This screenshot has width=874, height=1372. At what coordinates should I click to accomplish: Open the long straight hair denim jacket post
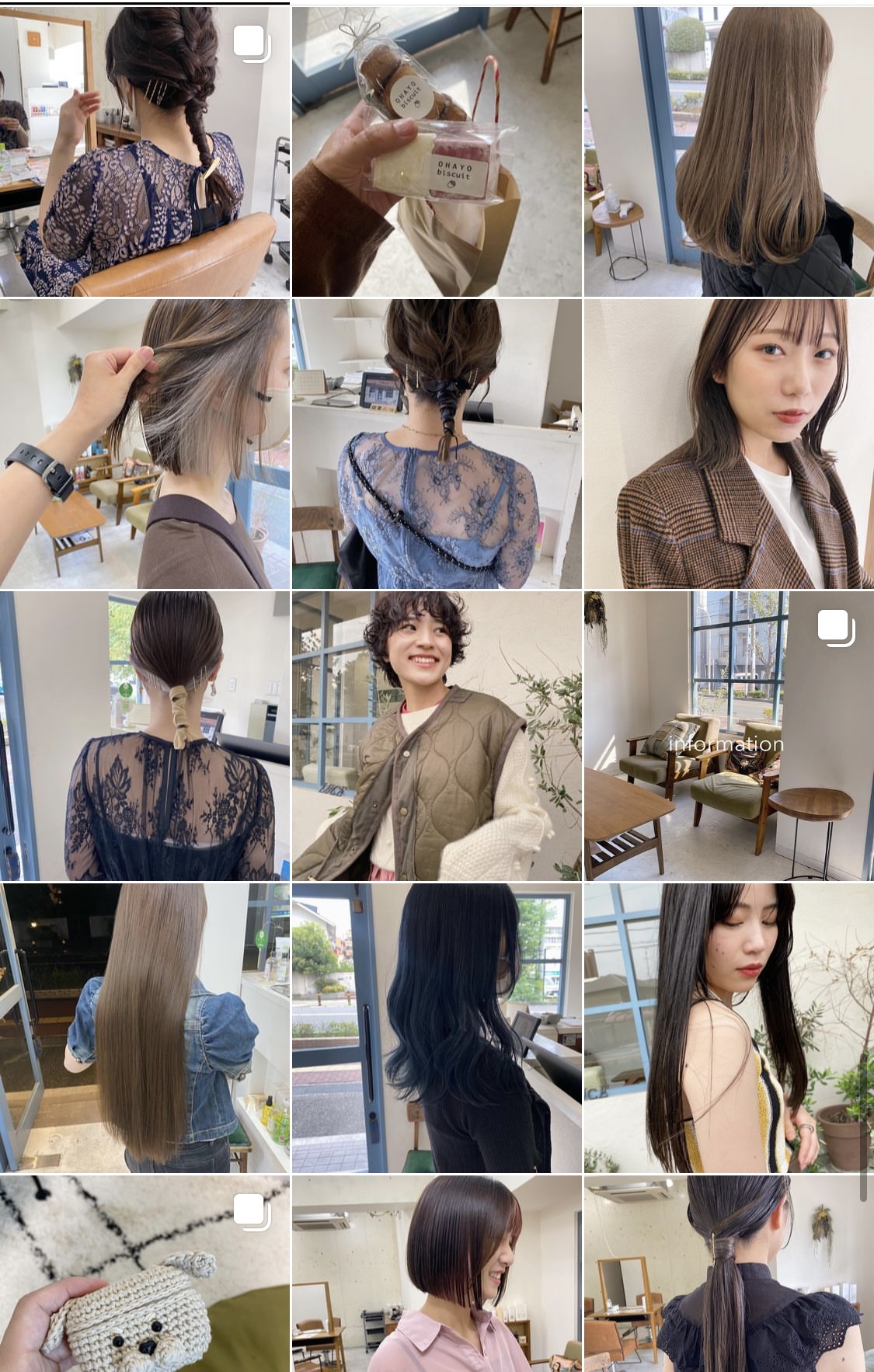(145, 1028)
